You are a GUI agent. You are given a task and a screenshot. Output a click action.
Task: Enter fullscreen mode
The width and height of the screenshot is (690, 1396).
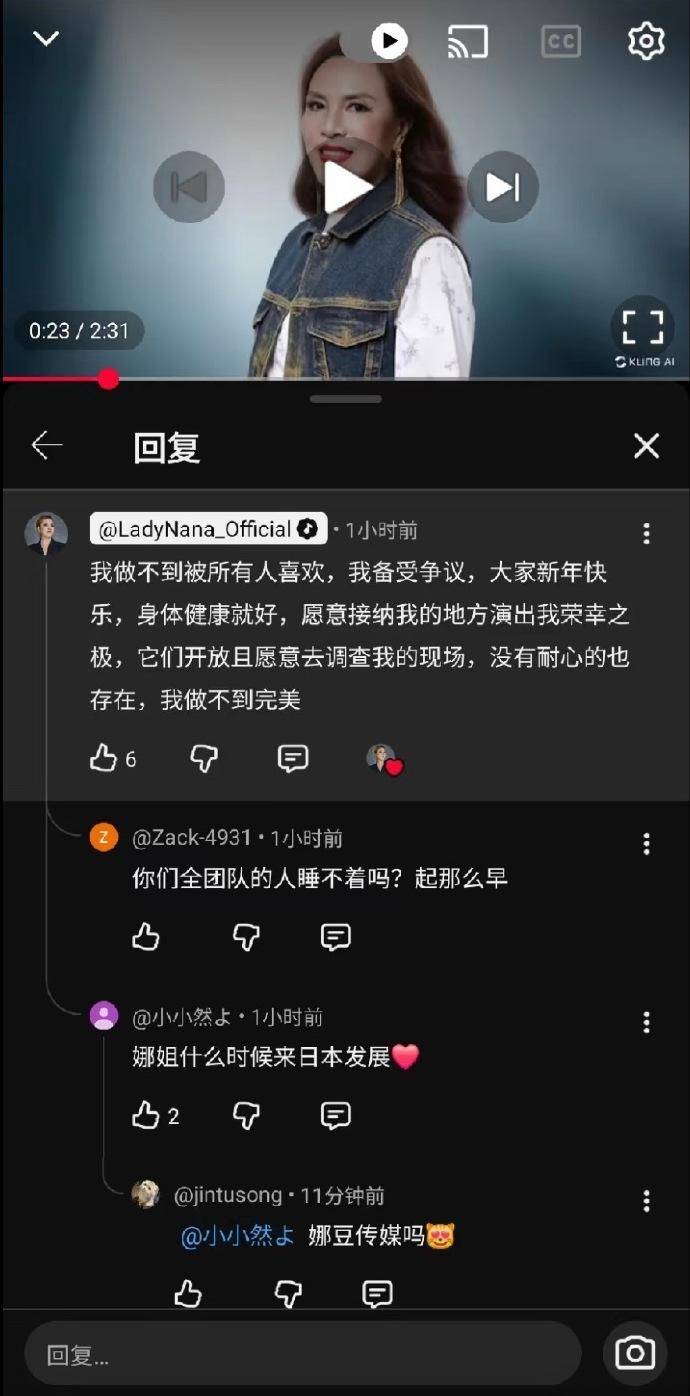click(x=642, y=327)
